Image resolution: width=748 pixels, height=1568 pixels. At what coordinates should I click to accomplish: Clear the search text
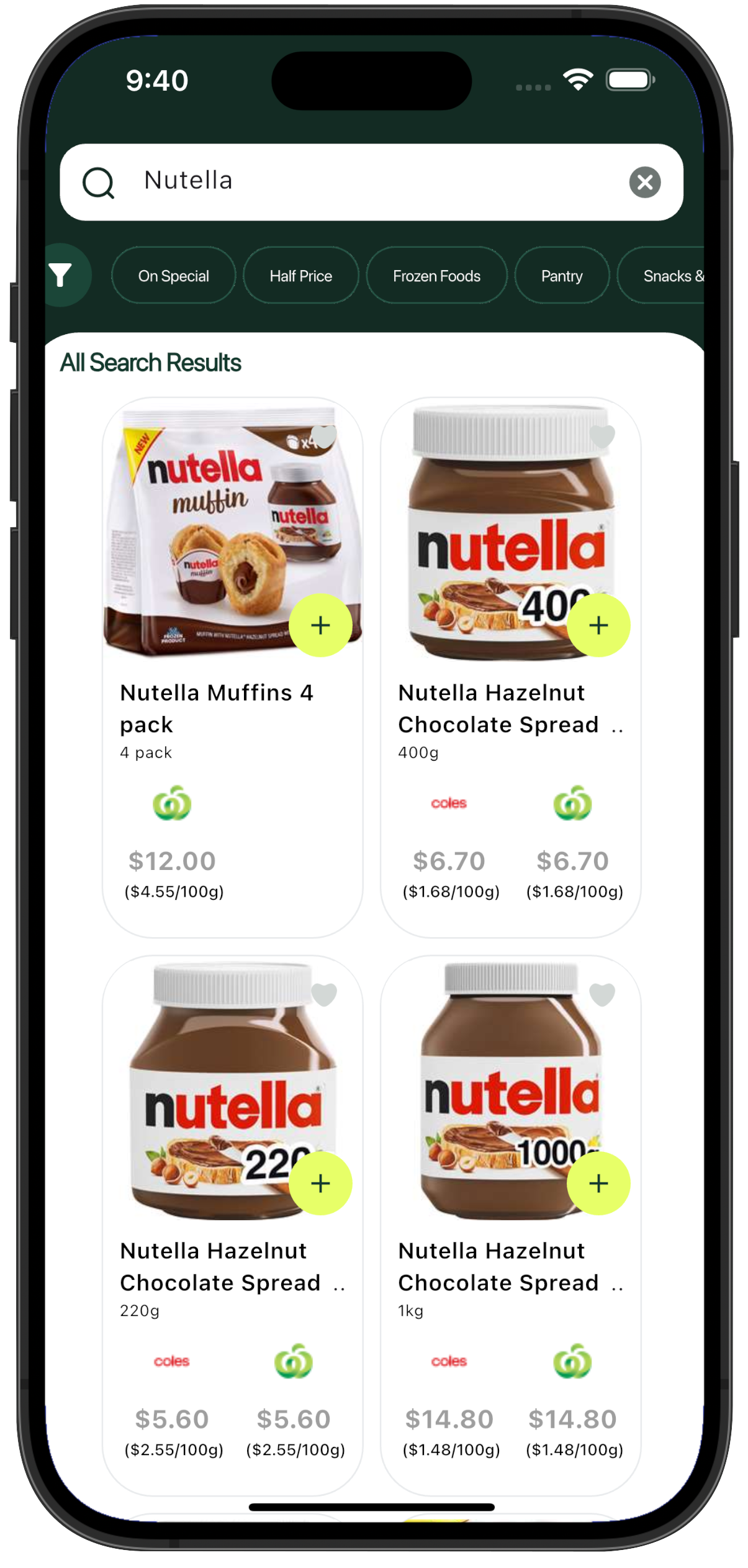644,182
